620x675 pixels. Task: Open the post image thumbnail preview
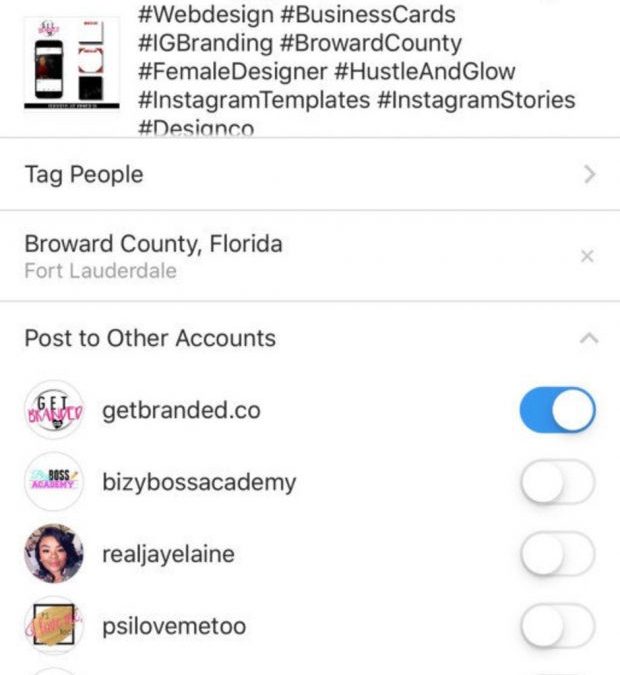point(72,62)
